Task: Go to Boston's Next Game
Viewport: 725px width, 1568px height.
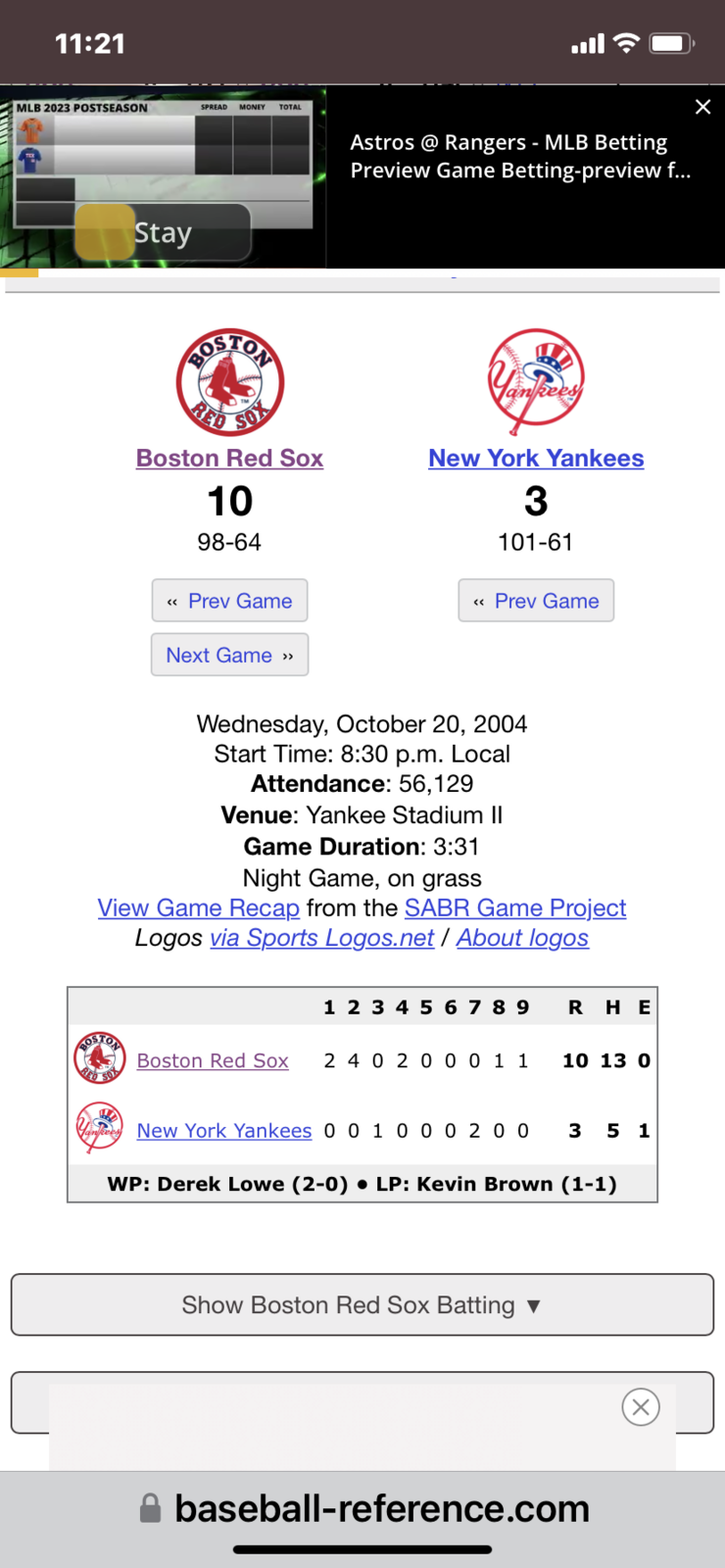Action: (229, 655)
